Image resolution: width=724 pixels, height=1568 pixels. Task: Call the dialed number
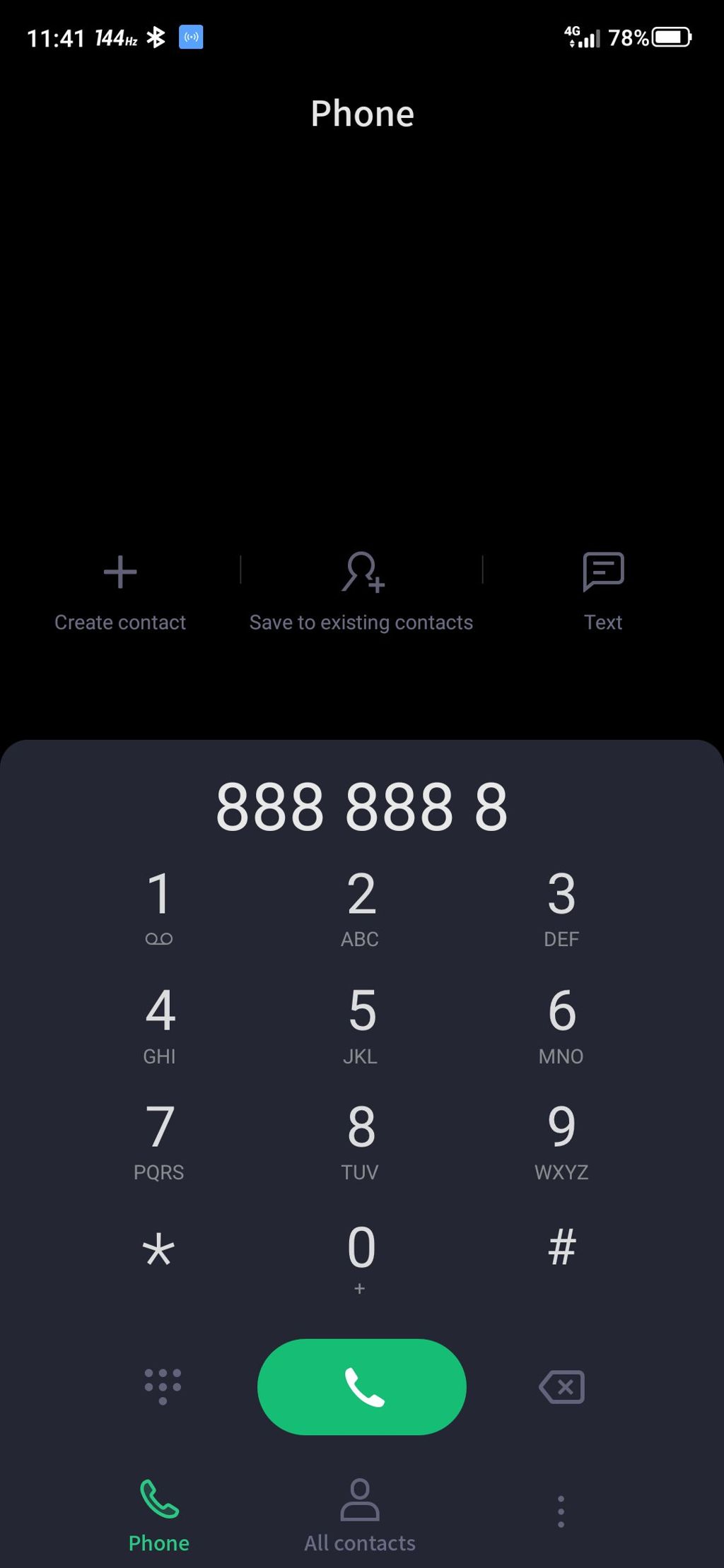pos(361,1386)
